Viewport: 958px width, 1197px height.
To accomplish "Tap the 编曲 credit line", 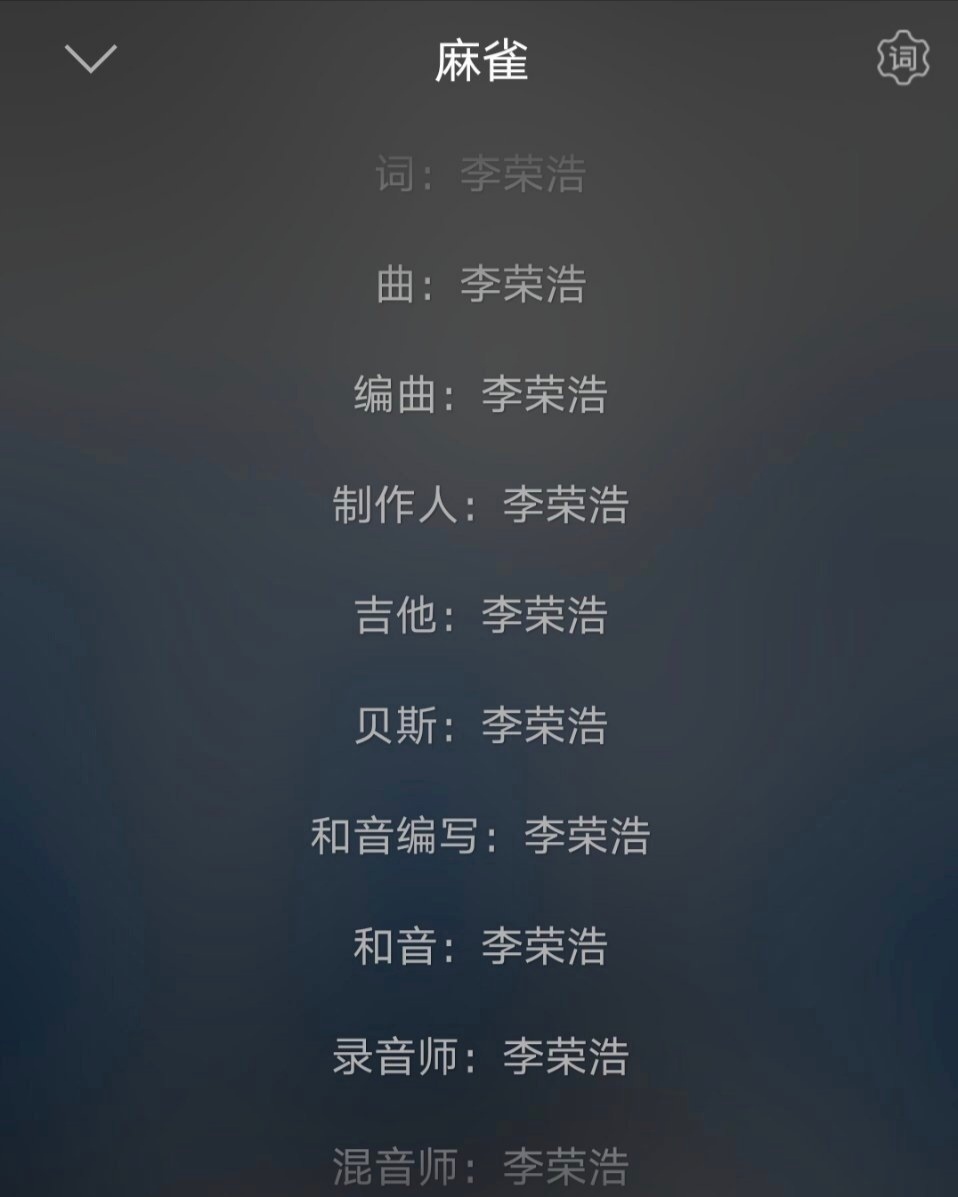I will pos(478,395).
